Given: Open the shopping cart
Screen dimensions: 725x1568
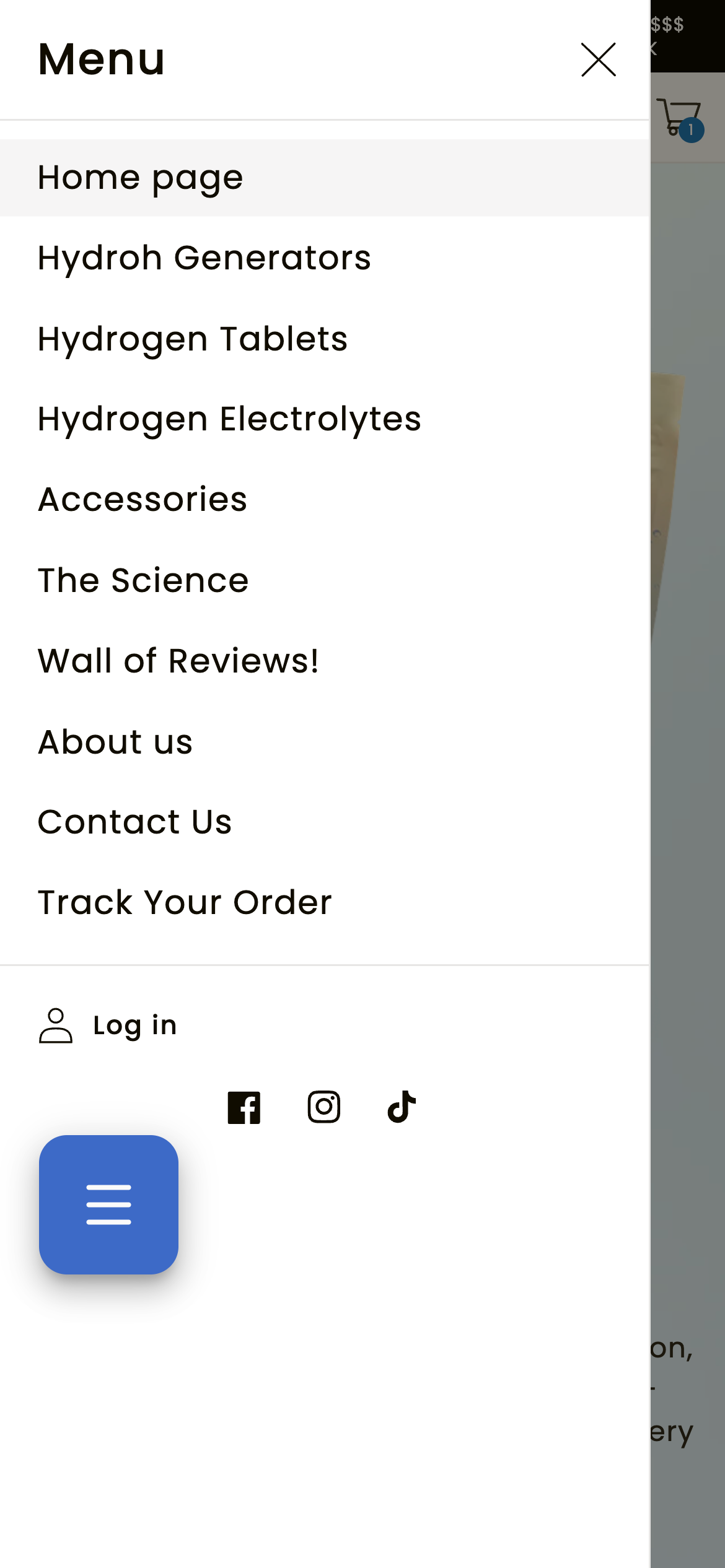Looking at the screenshot, I should tap(679, 118).
